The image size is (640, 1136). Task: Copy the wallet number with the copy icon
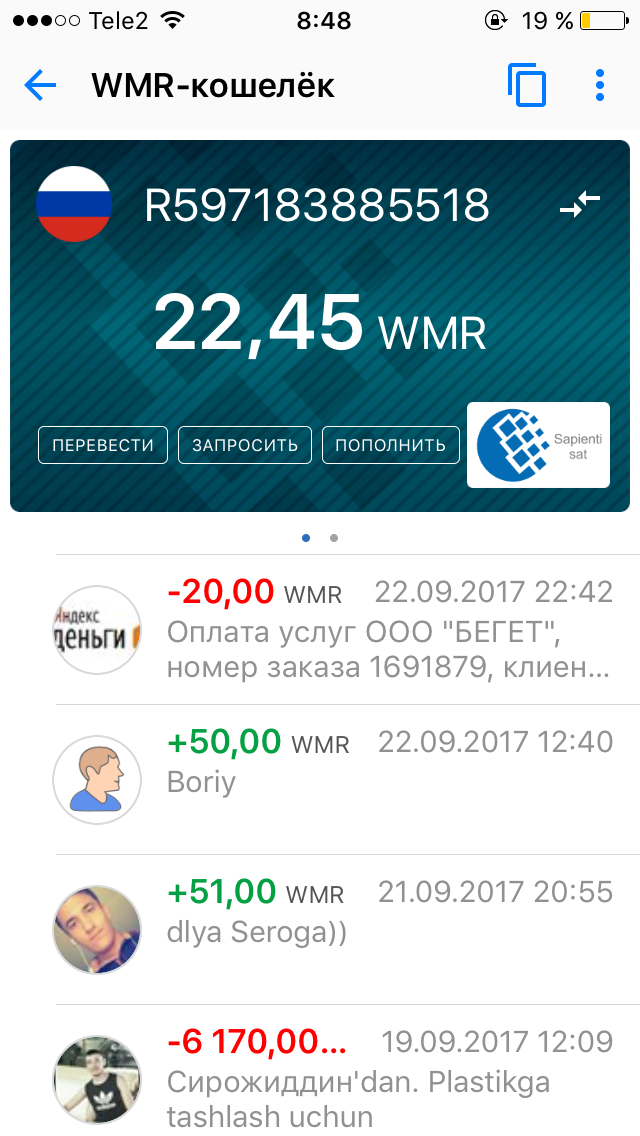pos(527,86)
